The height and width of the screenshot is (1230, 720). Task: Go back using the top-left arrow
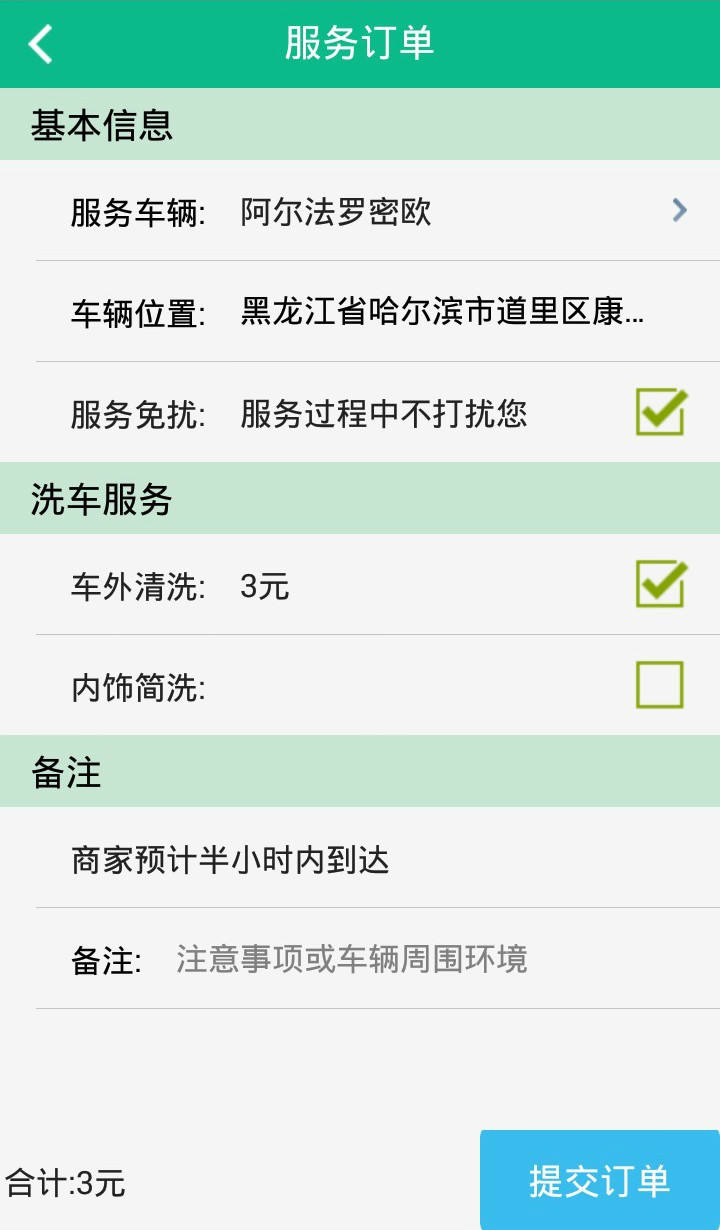point(40,44)
